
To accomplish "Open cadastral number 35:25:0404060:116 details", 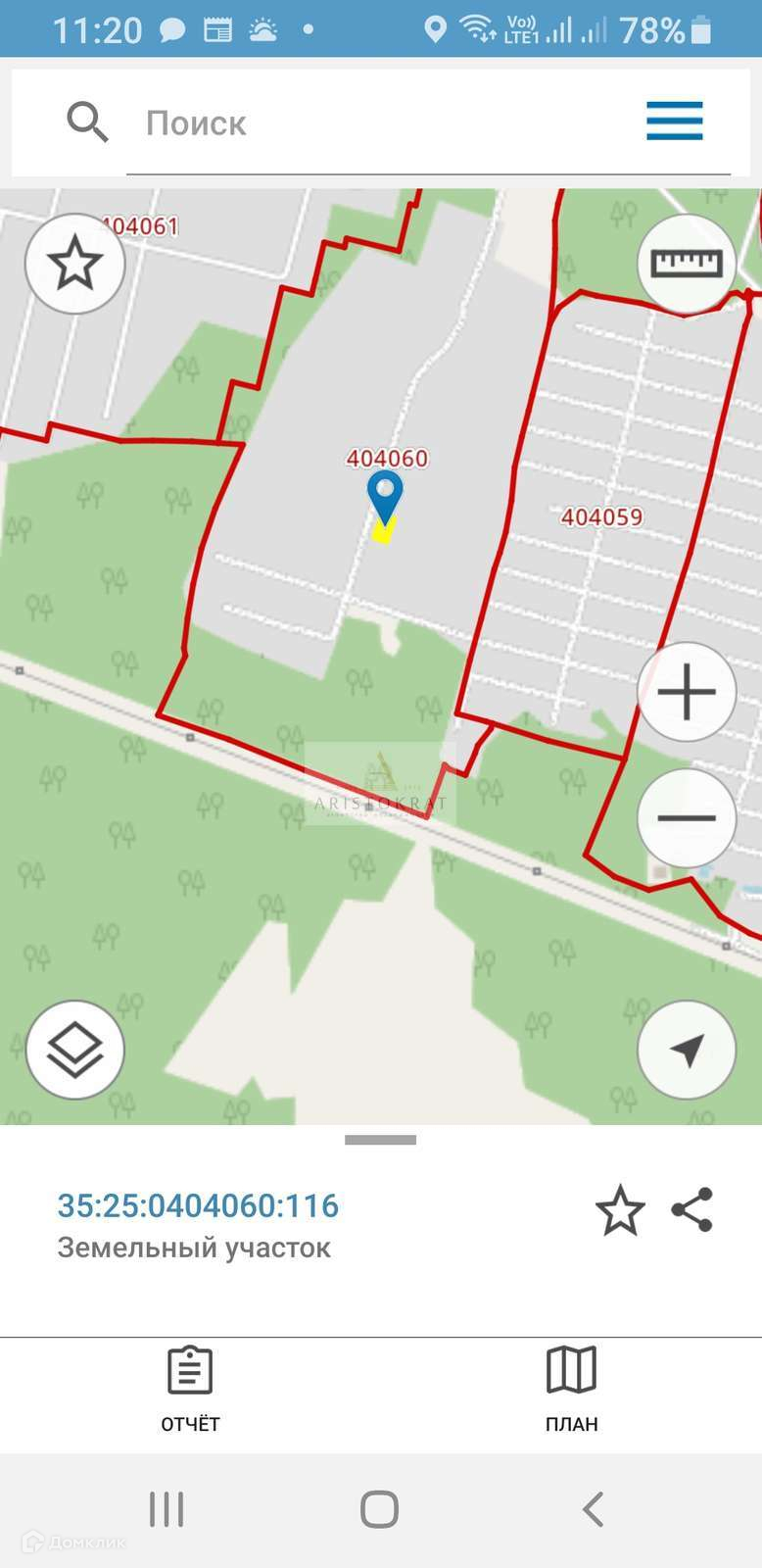I will (198, 1205).
